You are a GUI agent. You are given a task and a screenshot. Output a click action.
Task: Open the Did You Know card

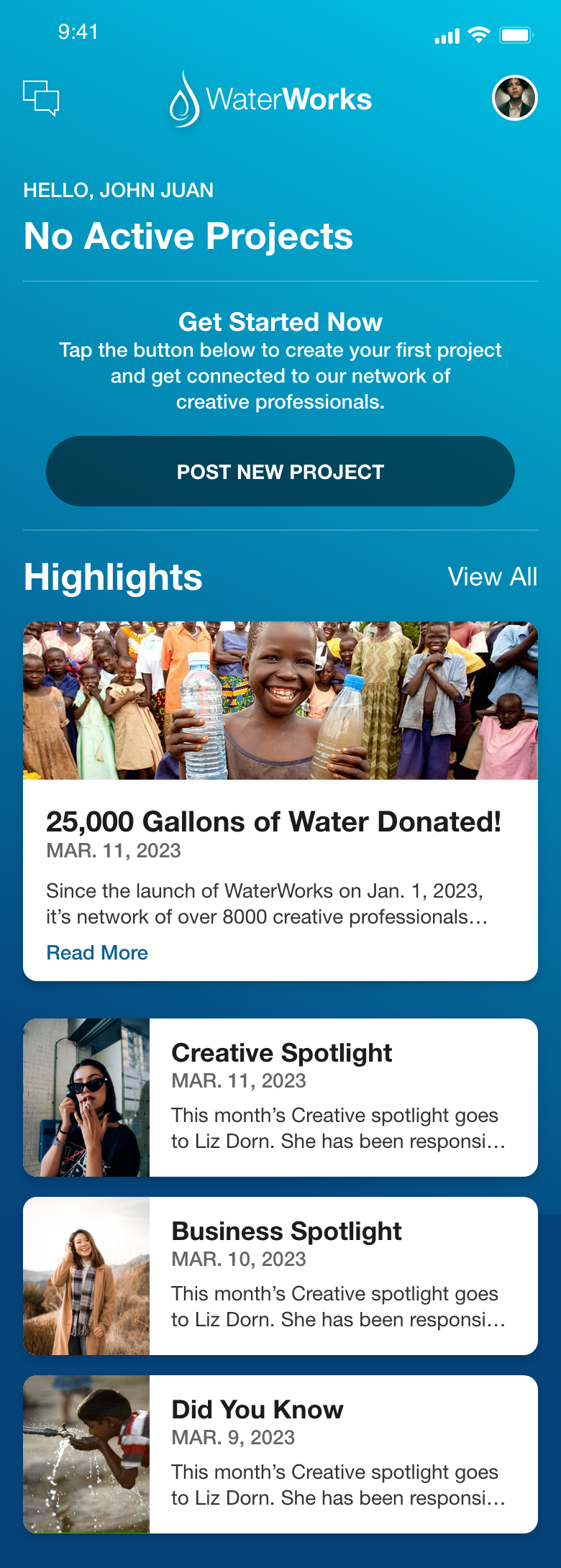click(x=280, y=1454)
